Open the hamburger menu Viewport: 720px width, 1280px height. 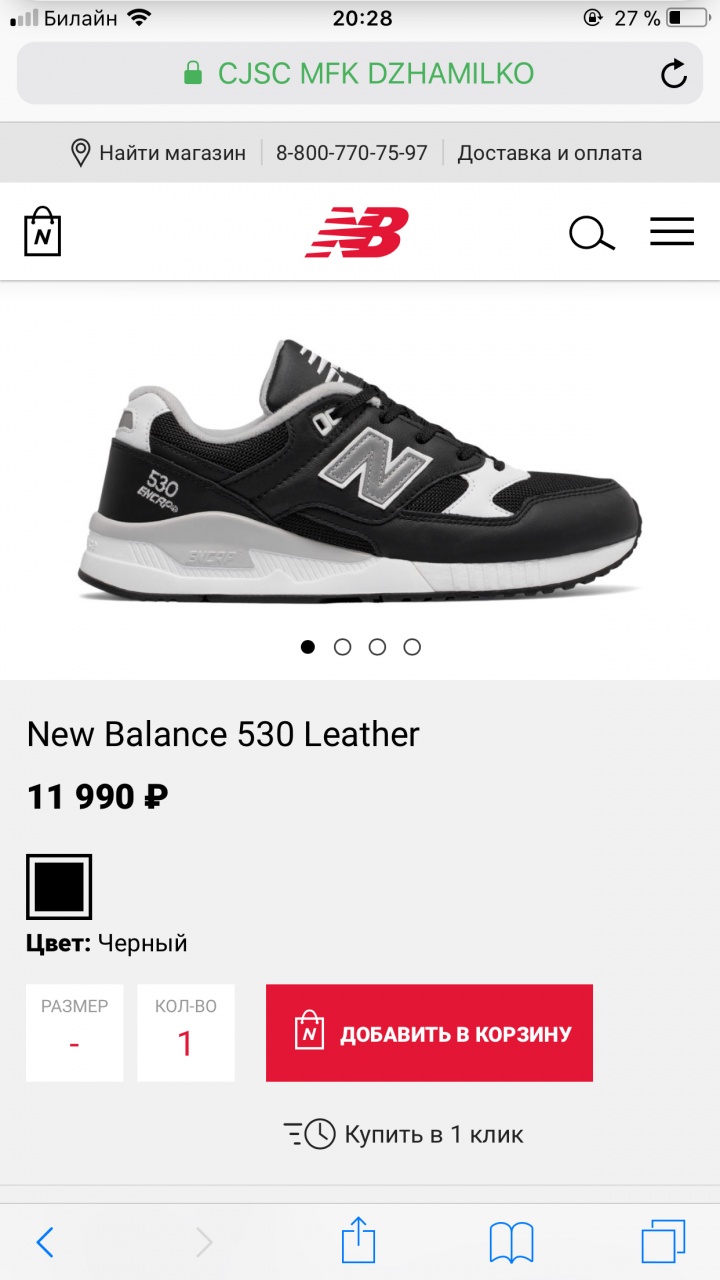pos(671,232)
